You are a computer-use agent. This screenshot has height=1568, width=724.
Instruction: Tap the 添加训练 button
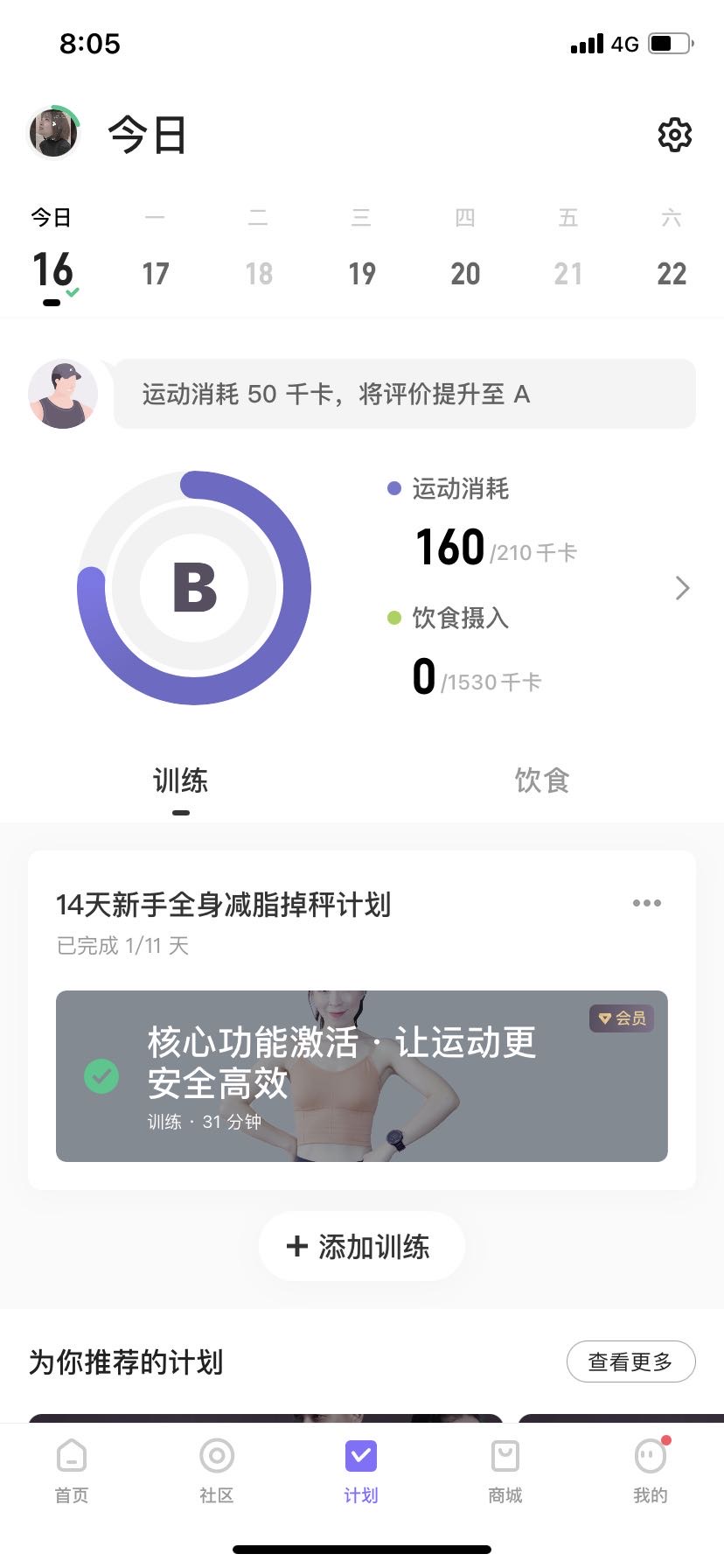361,1246
